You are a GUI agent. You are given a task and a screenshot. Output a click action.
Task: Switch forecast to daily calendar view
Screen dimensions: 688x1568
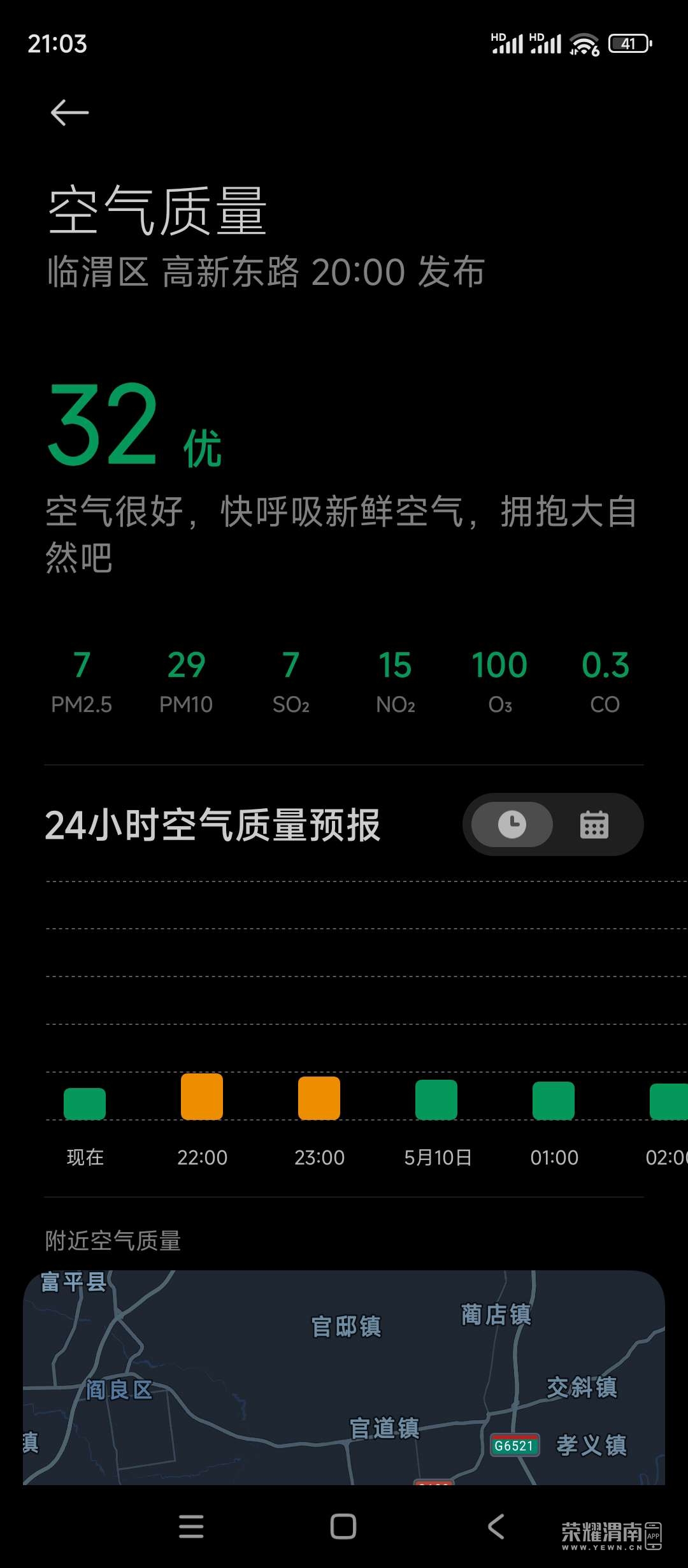click(594, 825)
